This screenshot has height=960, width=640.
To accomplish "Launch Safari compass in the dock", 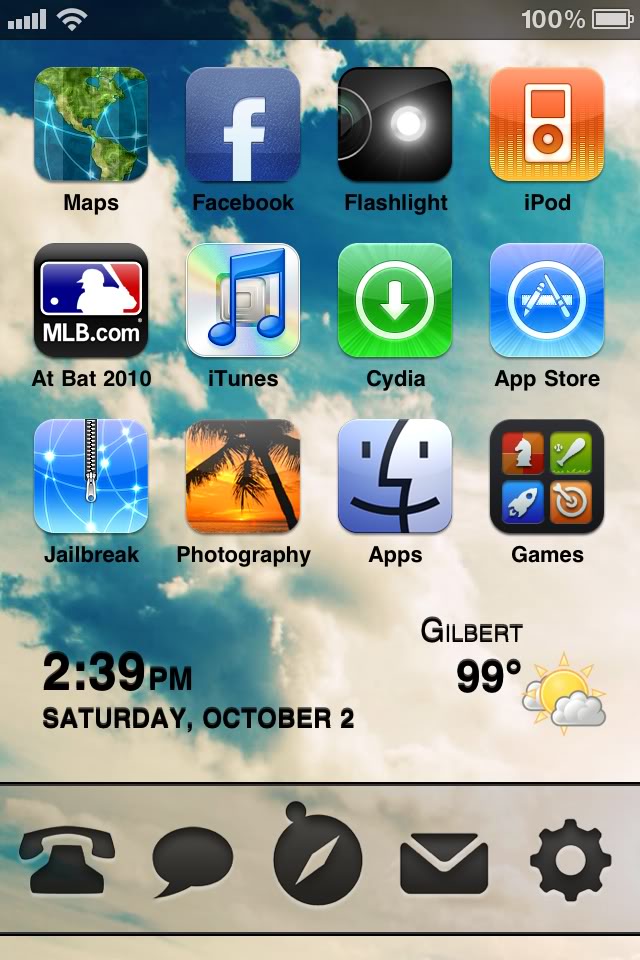I will (318, 856).
